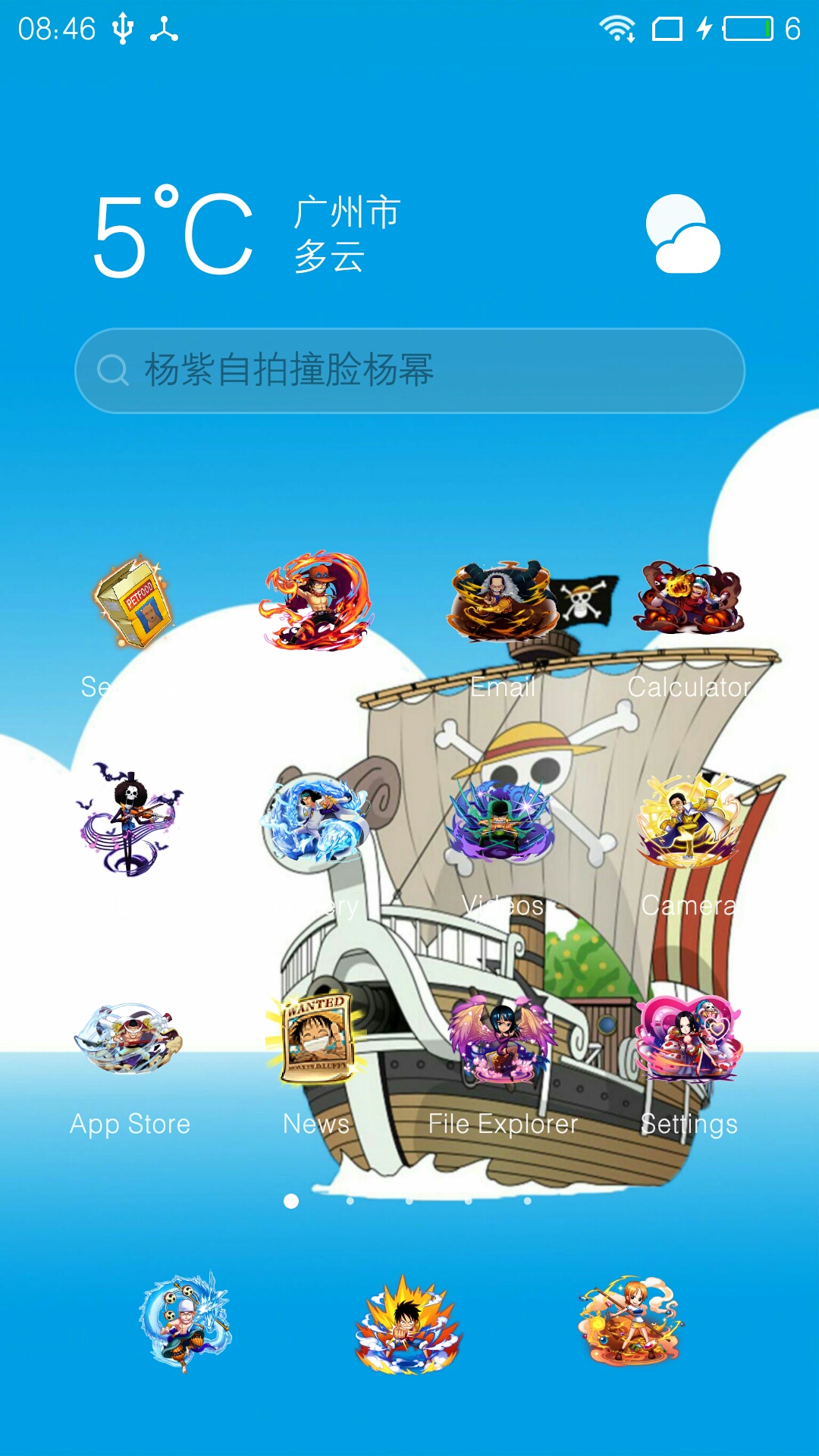
Task: Open the weather widget showing 5°C
Action: click(x=409, y=234)
